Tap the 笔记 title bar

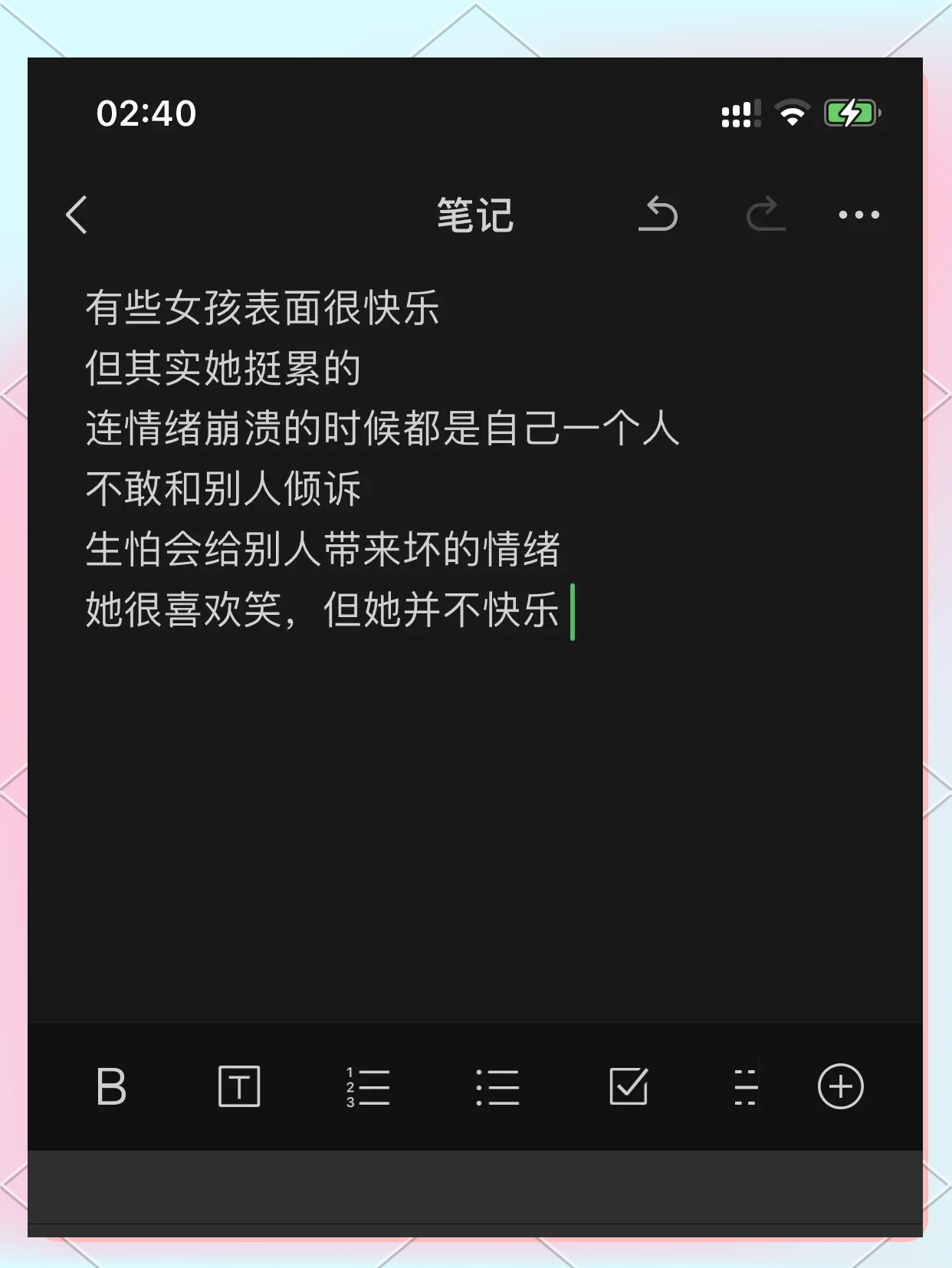(475, 215)
